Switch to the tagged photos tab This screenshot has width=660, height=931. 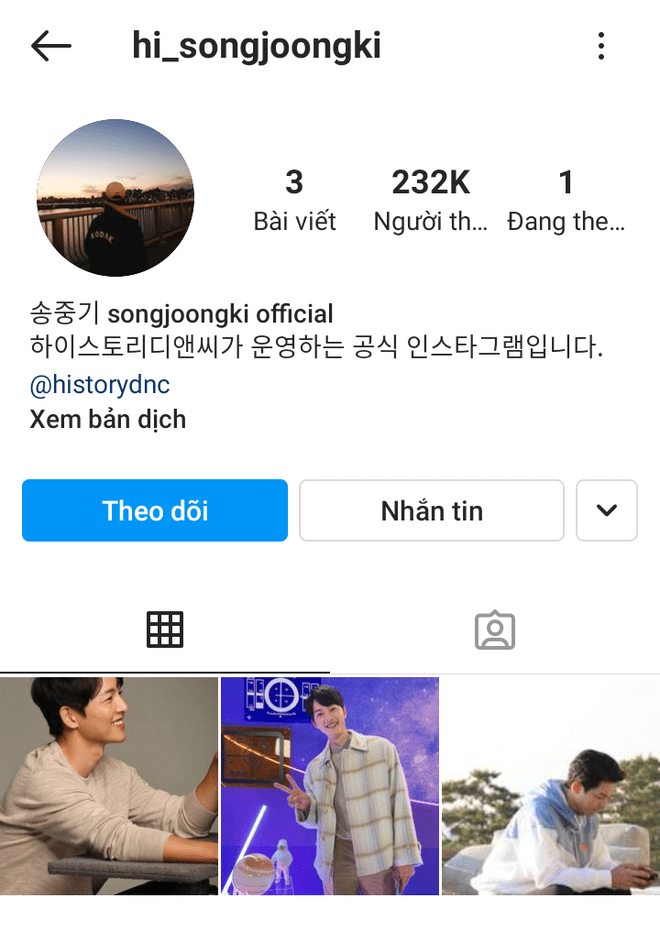click(x=494, y=630)
